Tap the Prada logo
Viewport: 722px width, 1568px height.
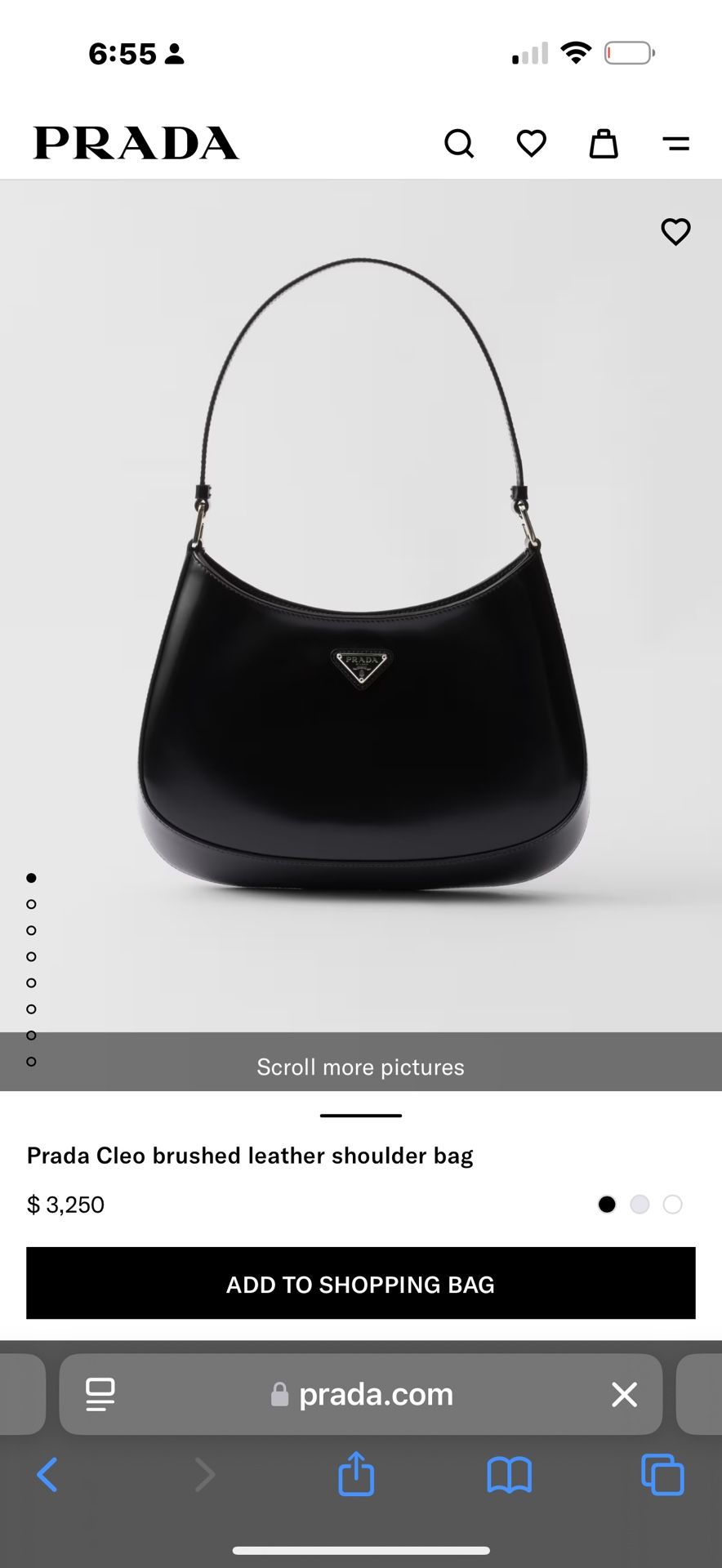click(x=136, y=142)
